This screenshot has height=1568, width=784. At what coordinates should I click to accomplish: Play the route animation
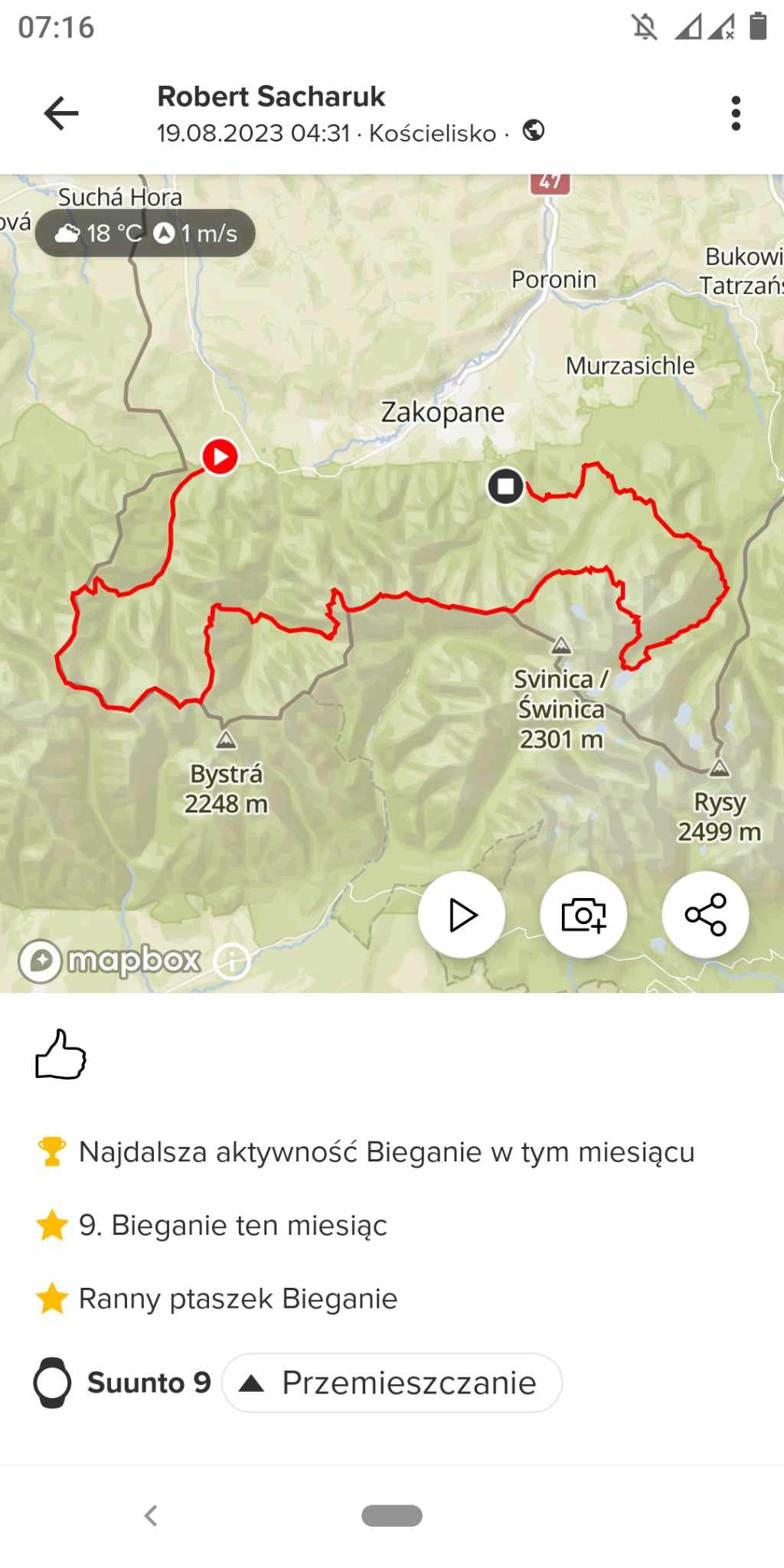(x=462, y=914)
